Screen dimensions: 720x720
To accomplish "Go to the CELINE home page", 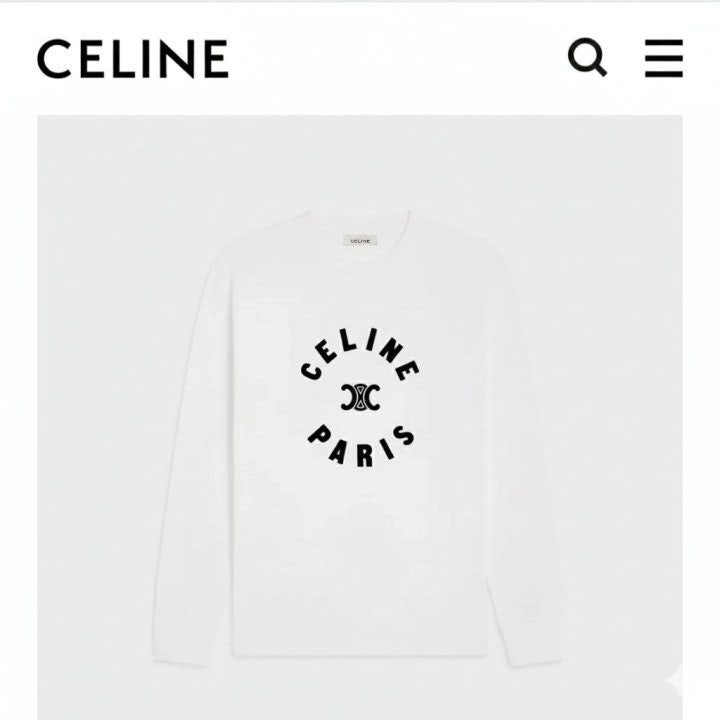I will click(133, 59).
